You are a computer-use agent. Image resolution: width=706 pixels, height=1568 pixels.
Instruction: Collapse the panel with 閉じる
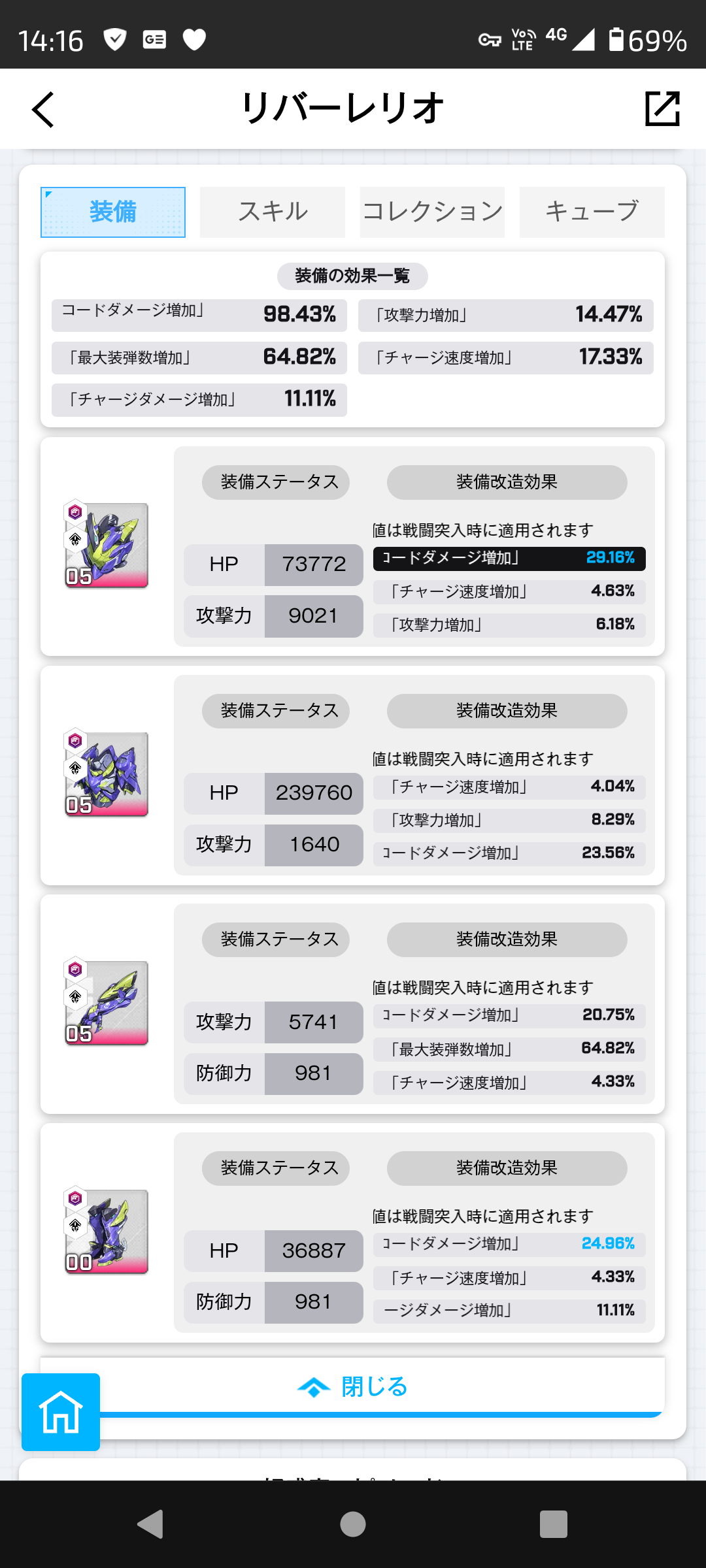click(353, 1386)
